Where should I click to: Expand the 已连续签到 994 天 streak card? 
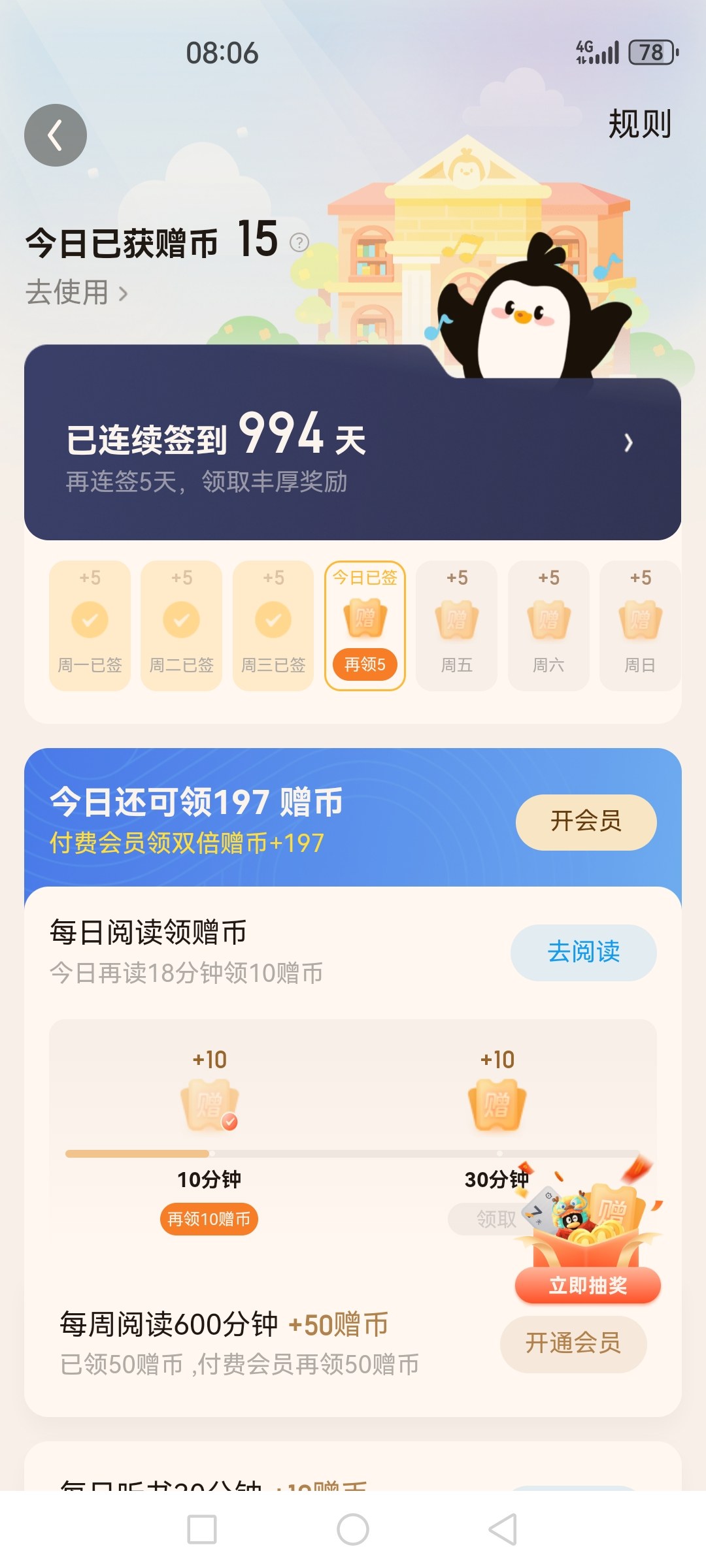[x=628, y=443]
